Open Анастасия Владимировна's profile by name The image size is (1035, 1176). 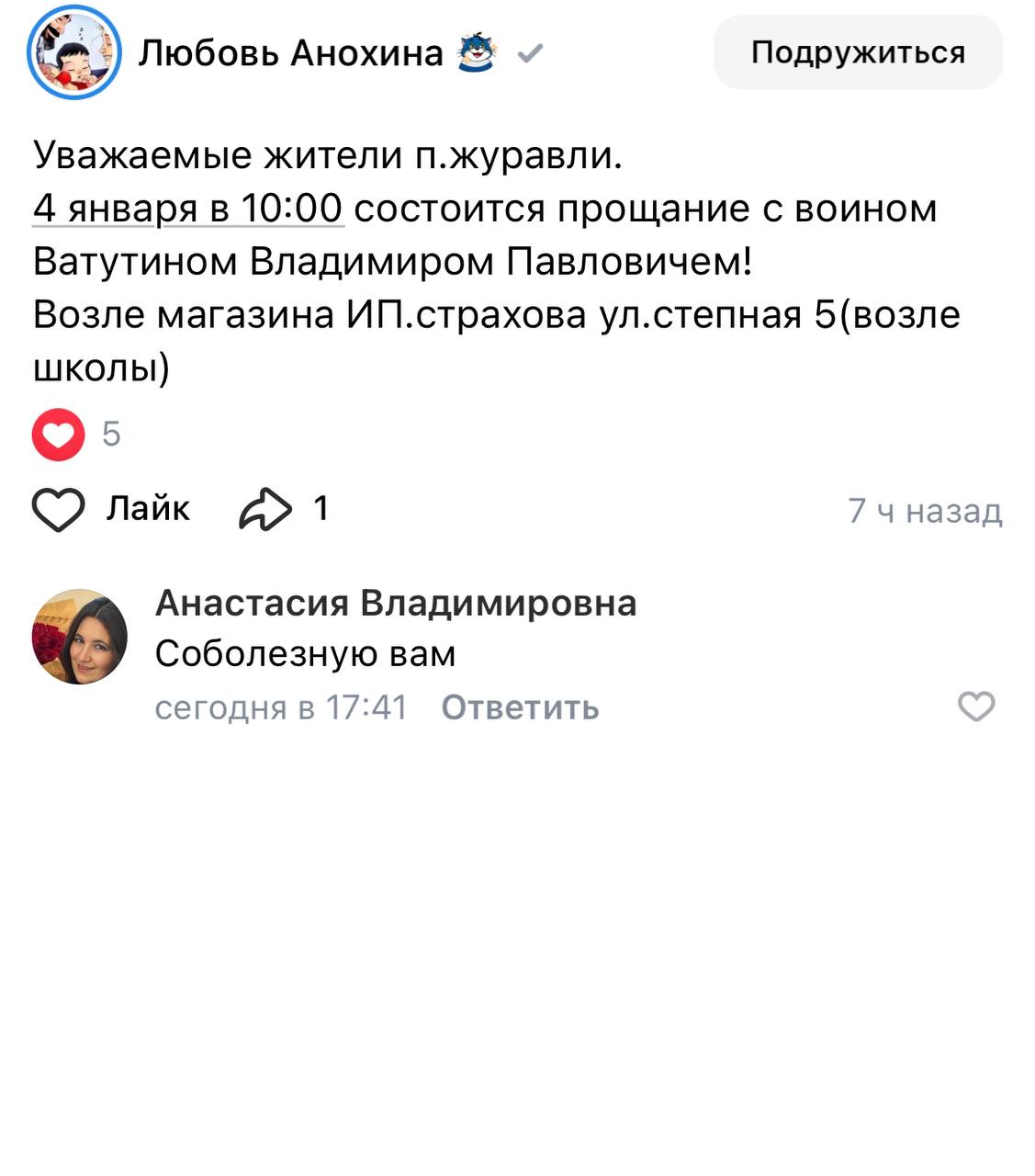tap(396, 604)
